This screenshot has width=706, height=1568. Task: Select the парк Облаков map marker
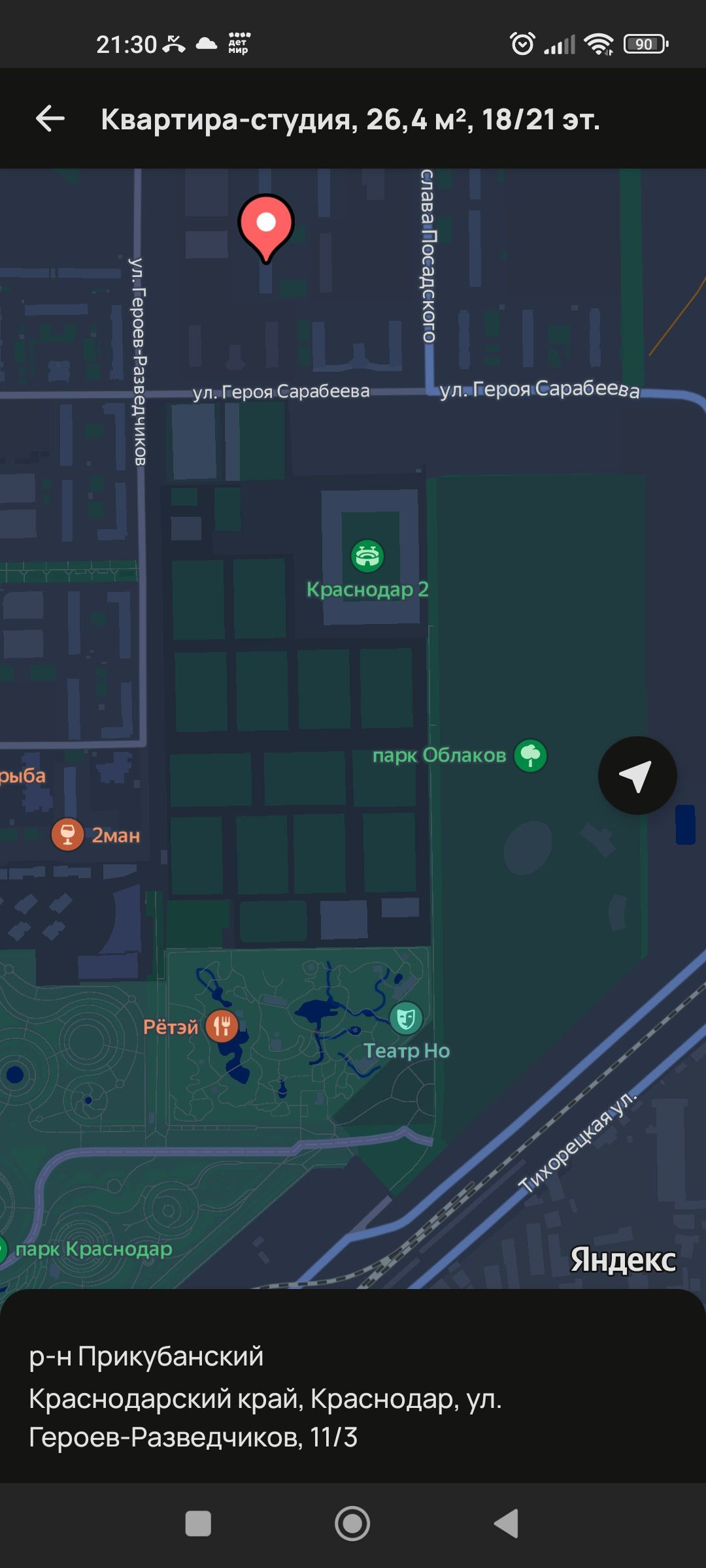530,756
